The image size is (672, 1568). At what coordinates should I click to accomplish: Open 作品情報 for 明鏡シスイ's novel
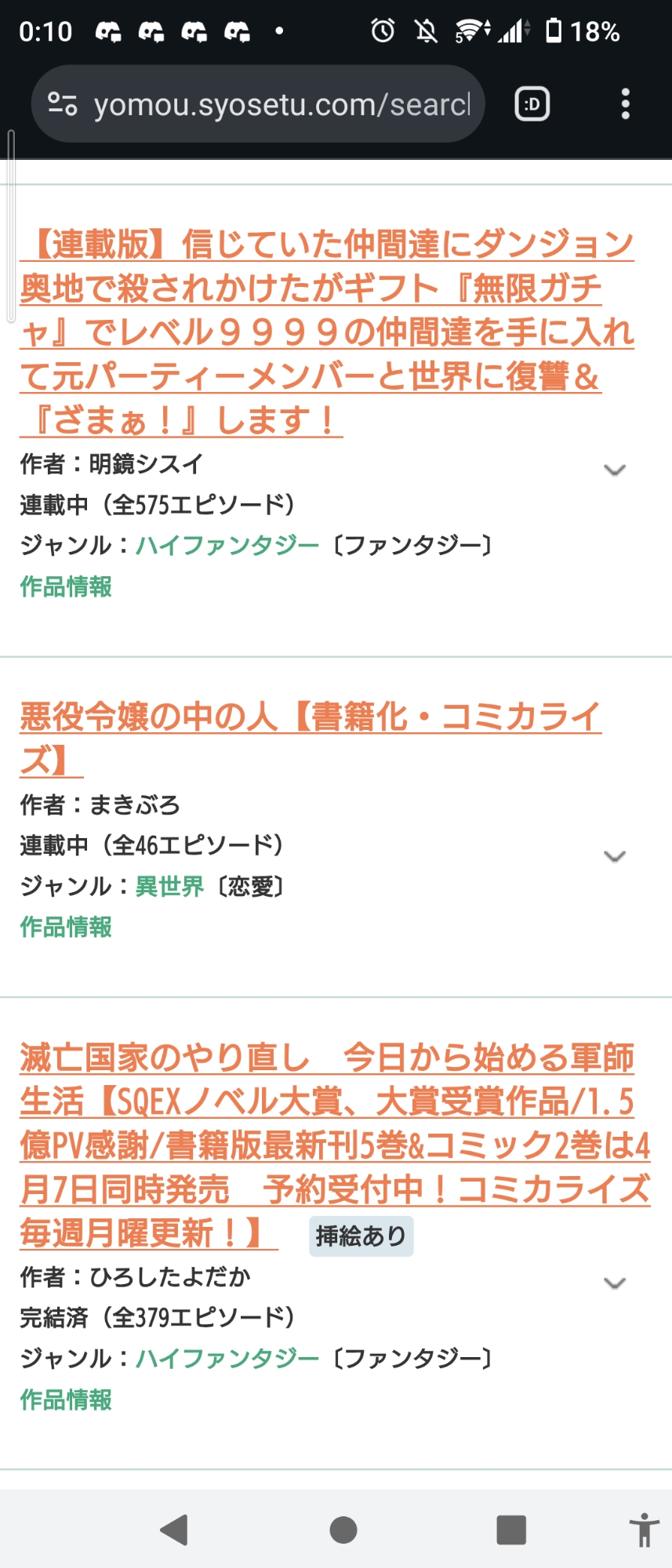pos(66,586)
